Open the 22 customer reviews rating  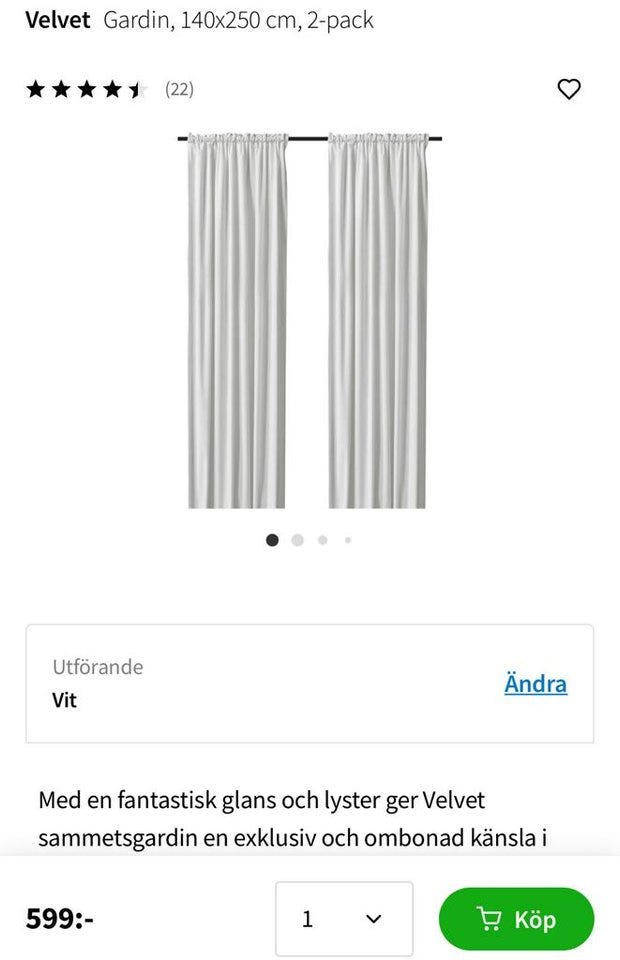click(110, 90)
